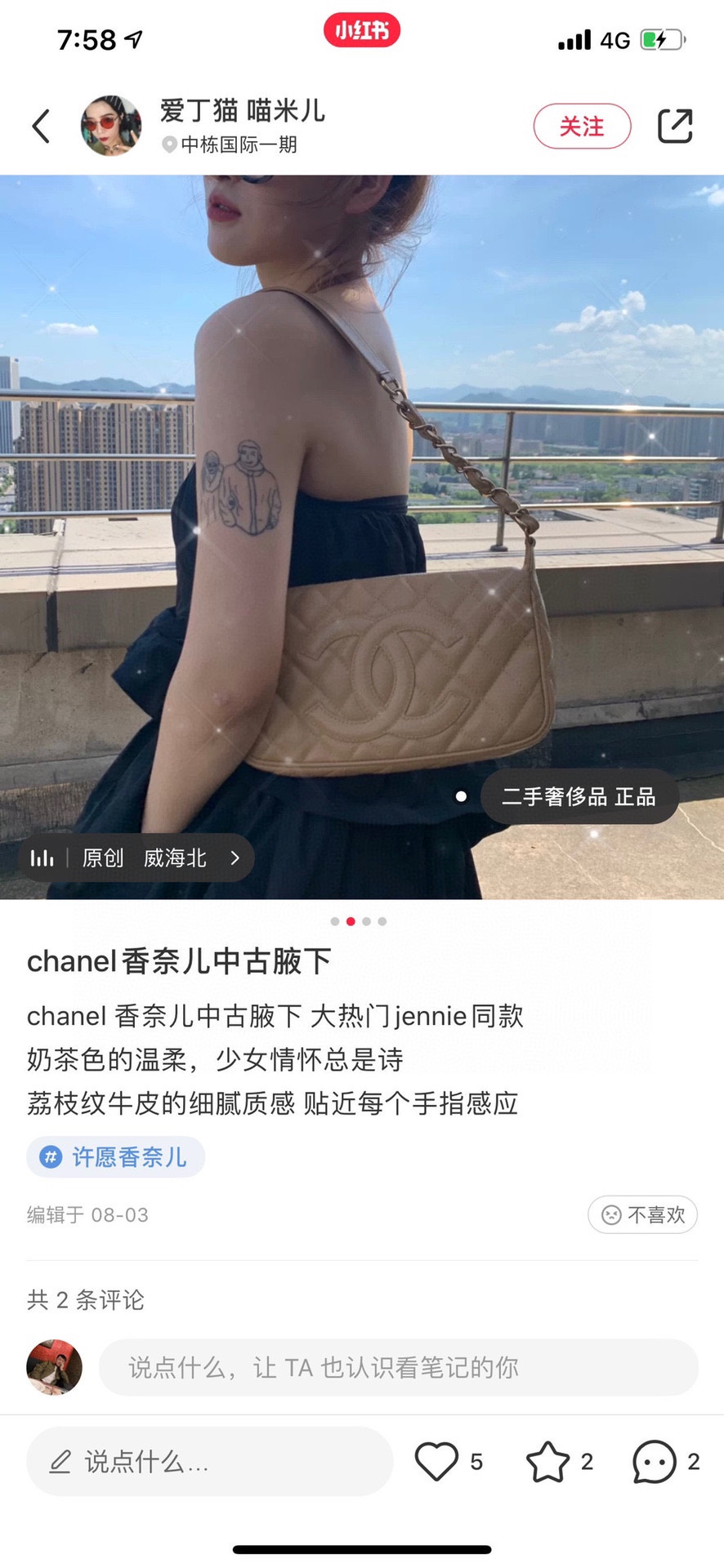This screenshot has width=724, height=1568.
Task: Open the 许愿香奈儿 hashtag
Action: 115,1157
